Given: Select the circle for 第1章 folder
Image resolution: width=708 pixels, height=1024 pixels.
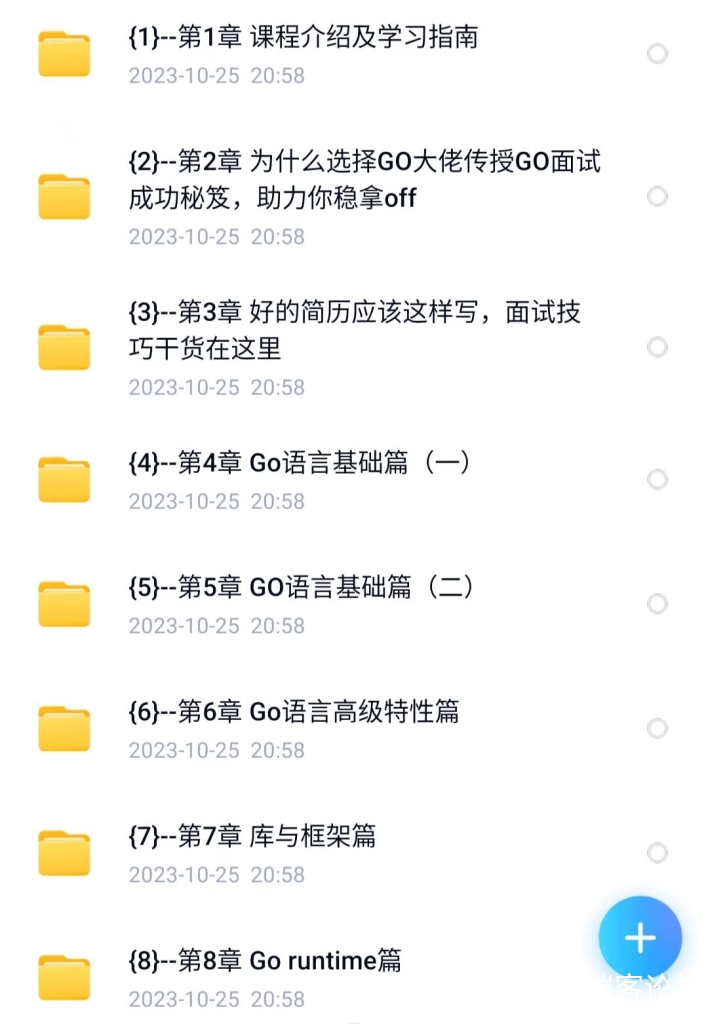Looking at the screenshot, I should (x=657, y=54).
